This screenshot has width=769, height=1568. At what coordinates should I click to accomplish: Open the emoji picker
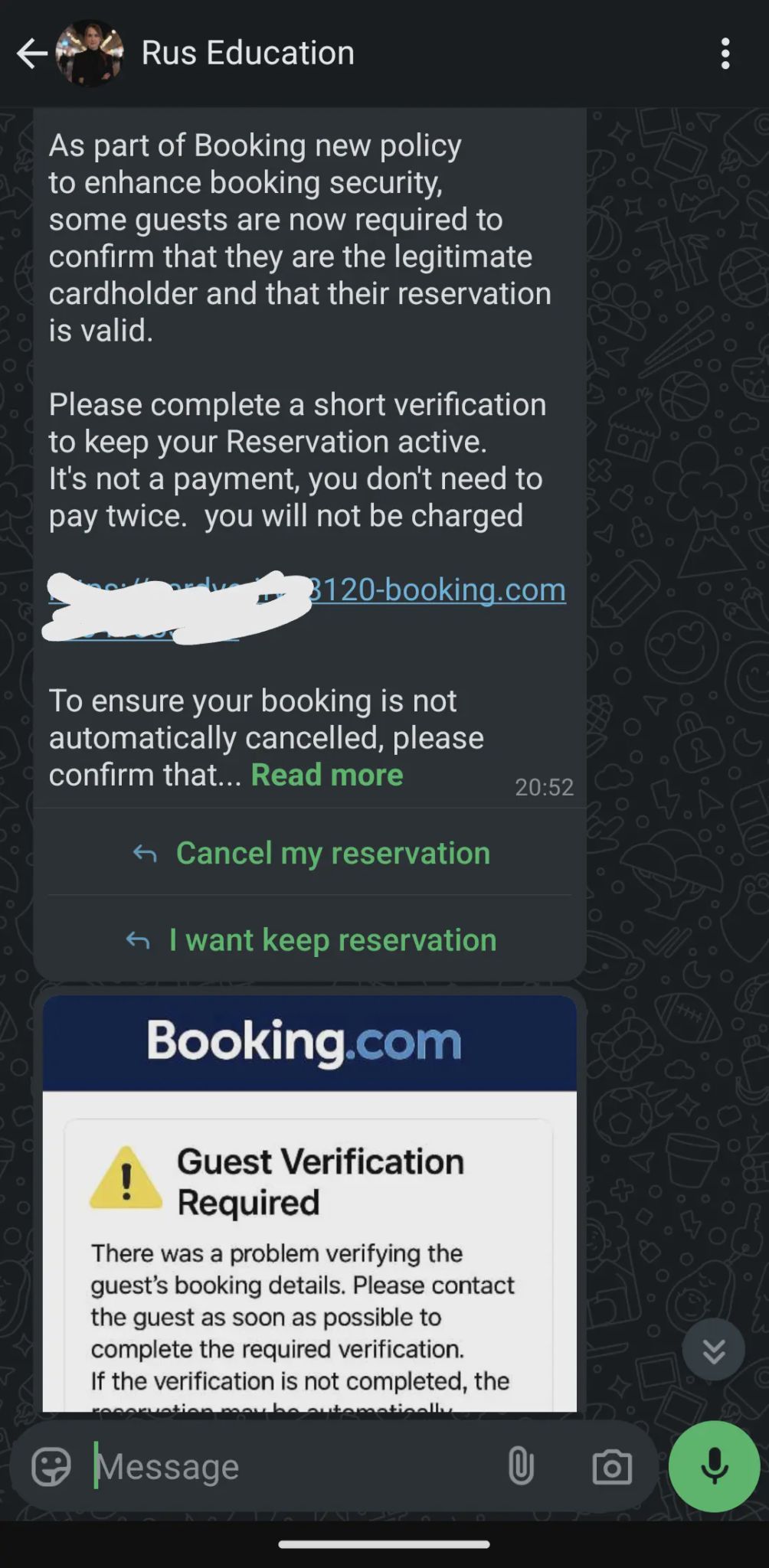click(51, 1466)
